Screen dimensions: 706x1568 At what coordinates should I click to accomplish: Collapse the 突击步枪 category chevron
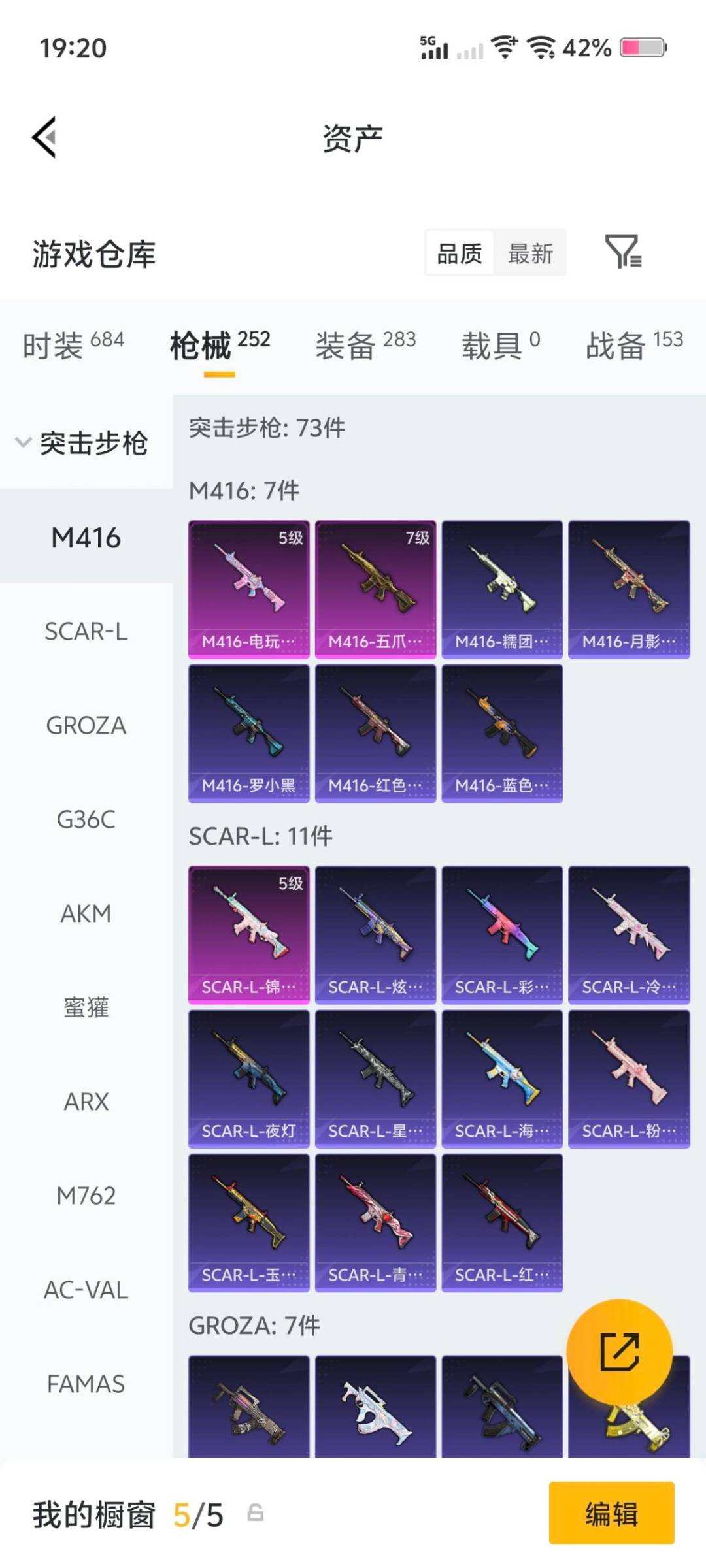point(24,440)
